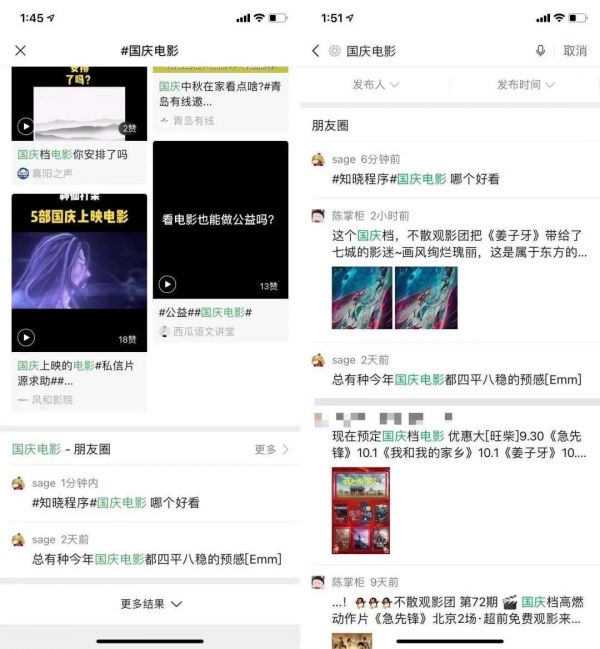Open the 发布人 filter dropdown
Screen dimensions: 600x649
tap(375, 86)
